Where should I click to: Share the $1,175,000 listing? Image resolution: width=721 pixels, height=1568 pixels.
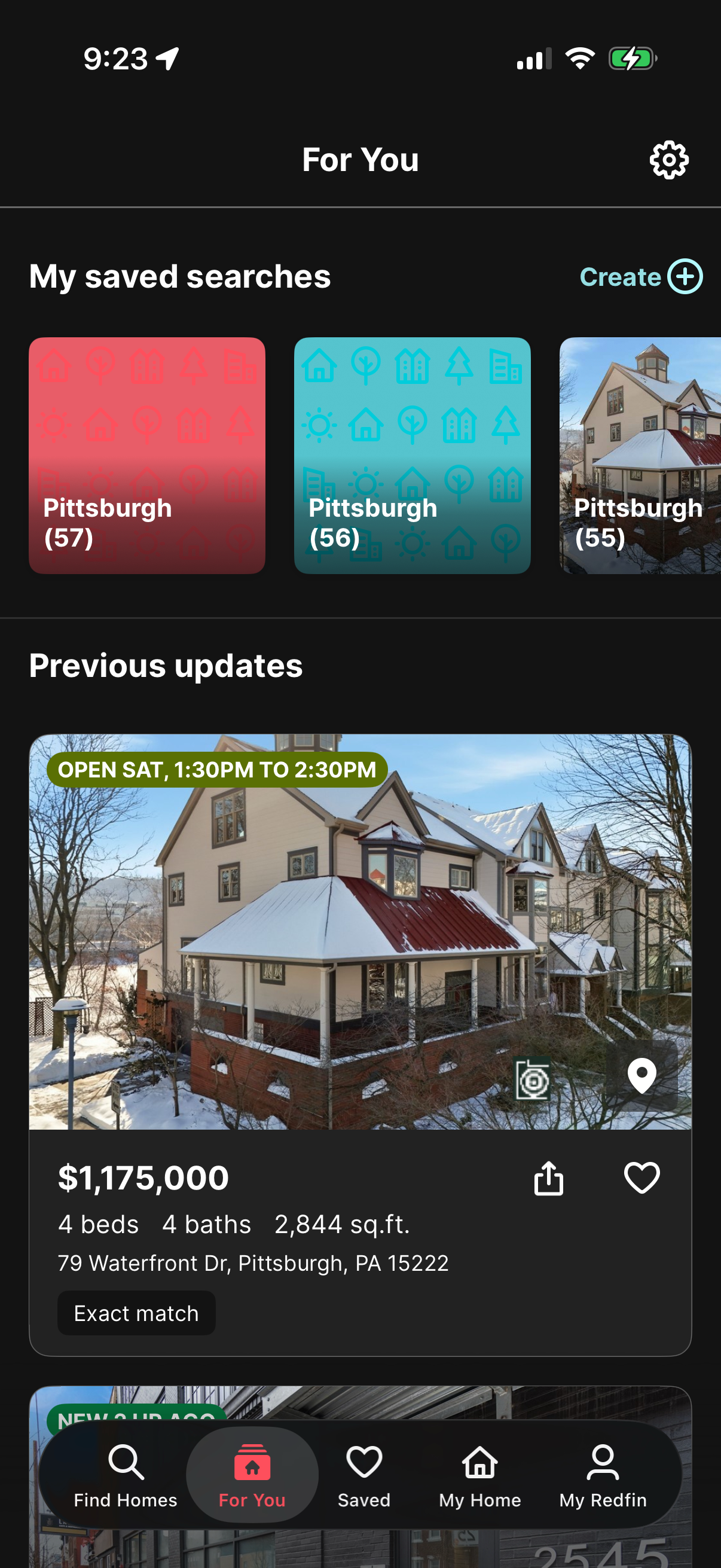[x=549, y=1179]
